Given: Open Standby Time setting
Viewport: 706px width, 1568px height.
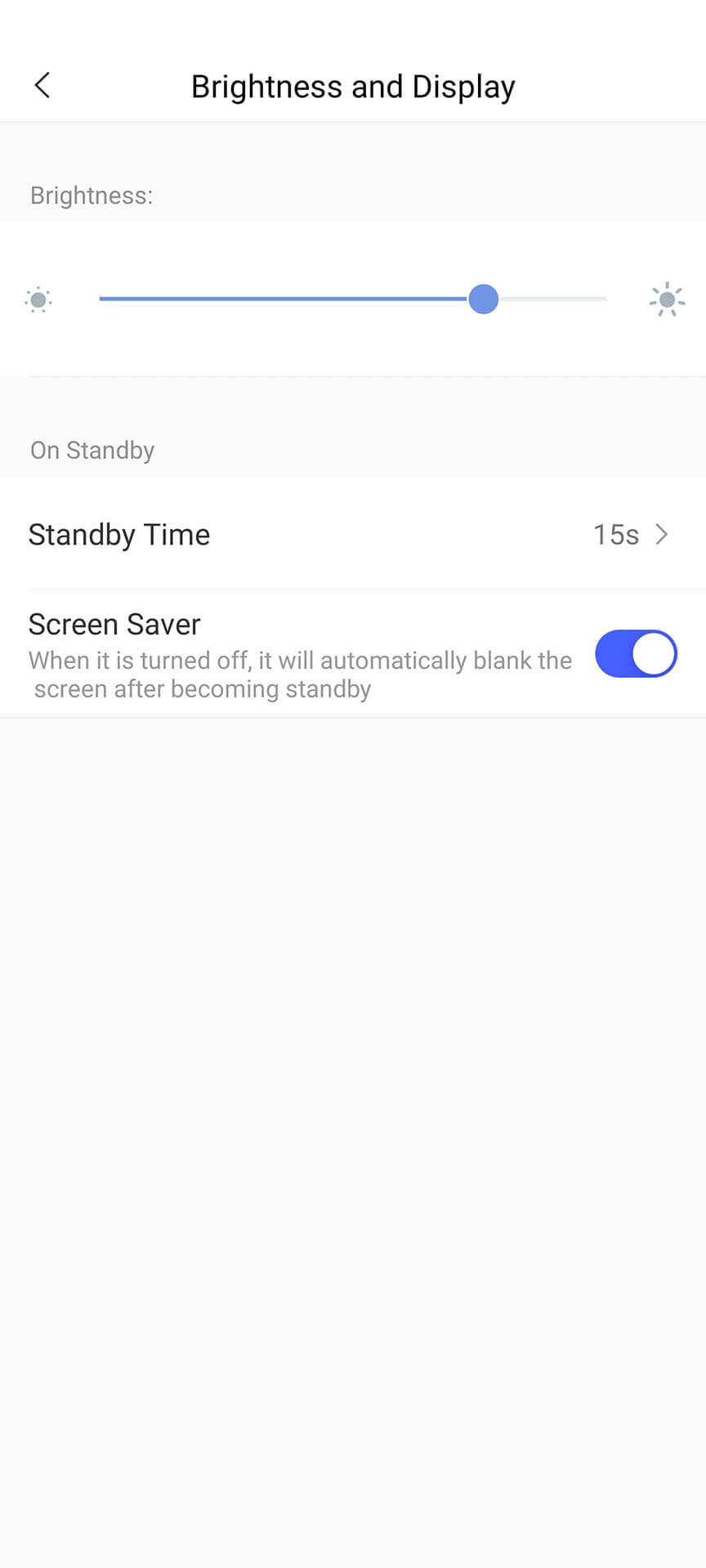Looking at the screenshot, I should point(351,534).
